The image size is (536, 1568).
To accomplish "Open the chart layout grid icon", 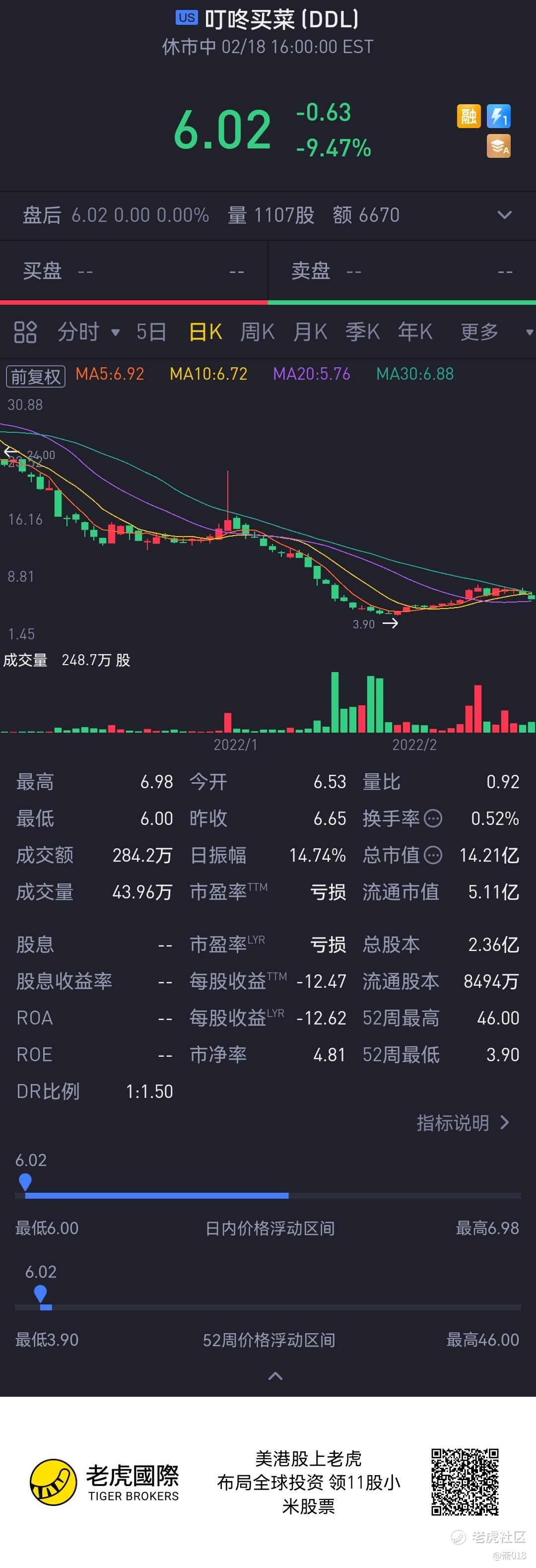I will coord(25,333).
